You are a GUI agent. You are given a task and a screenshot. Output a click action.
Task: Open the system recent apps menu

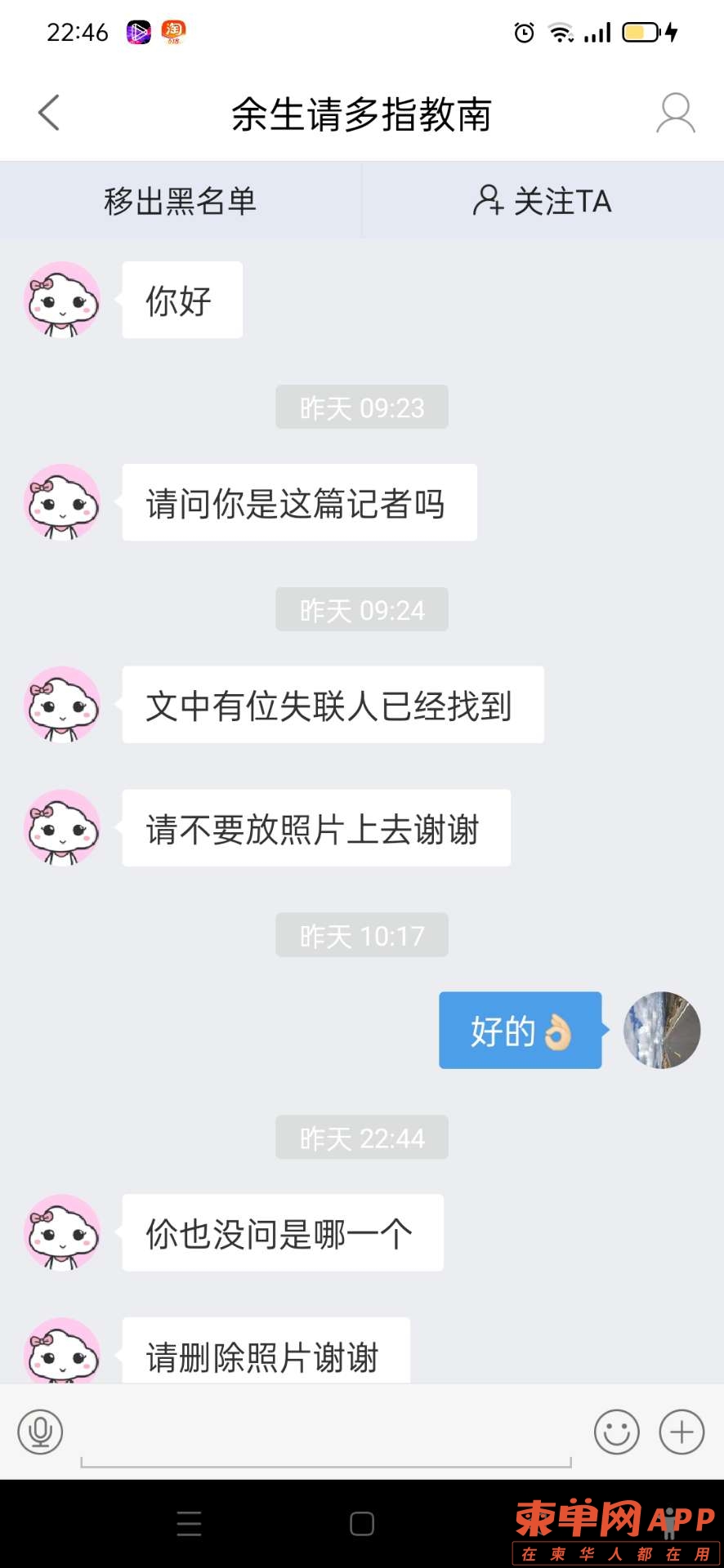(189, 1524)
